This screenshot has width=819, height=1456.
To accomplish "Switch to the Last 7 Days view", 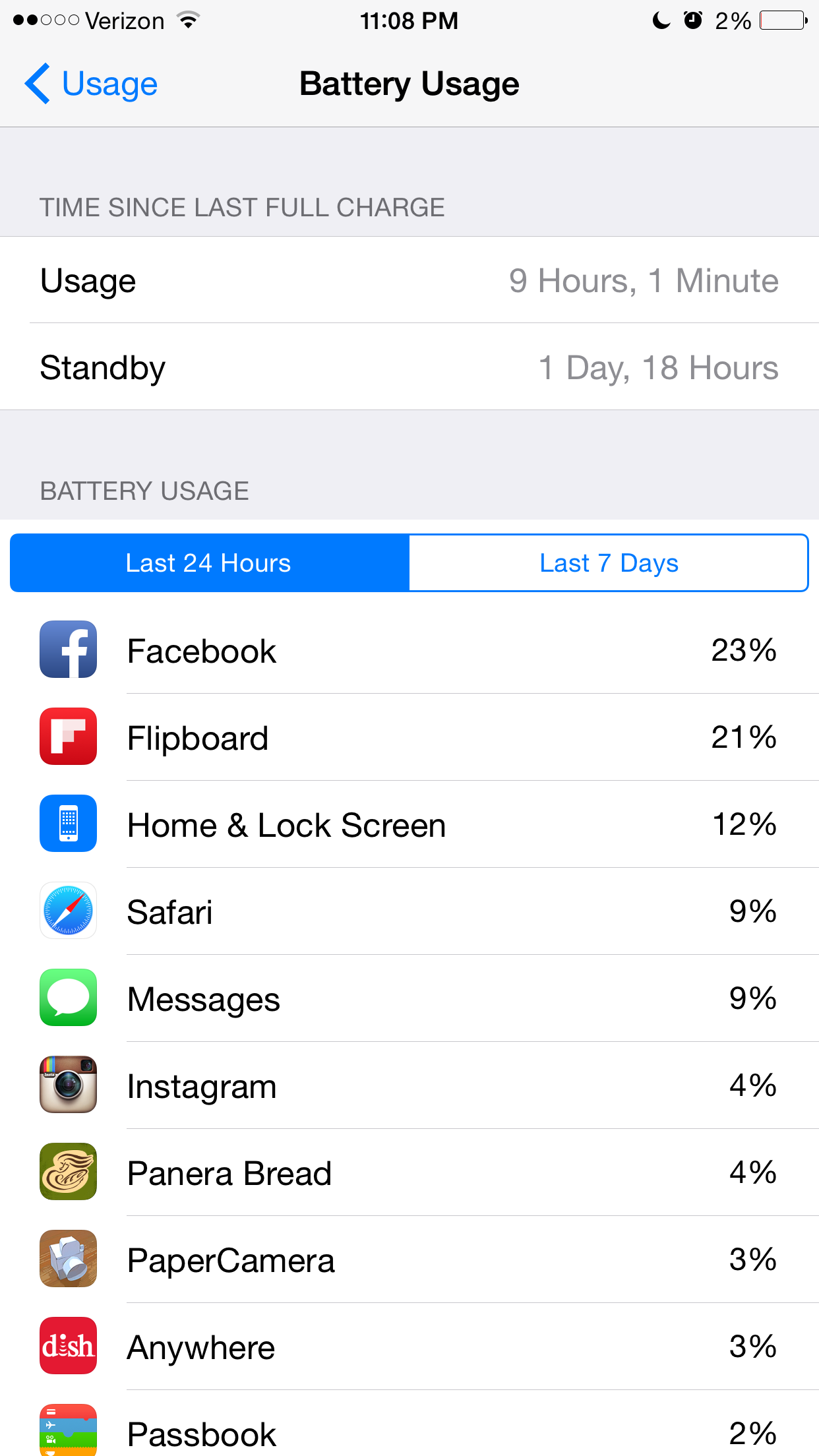I will (609, 562).
